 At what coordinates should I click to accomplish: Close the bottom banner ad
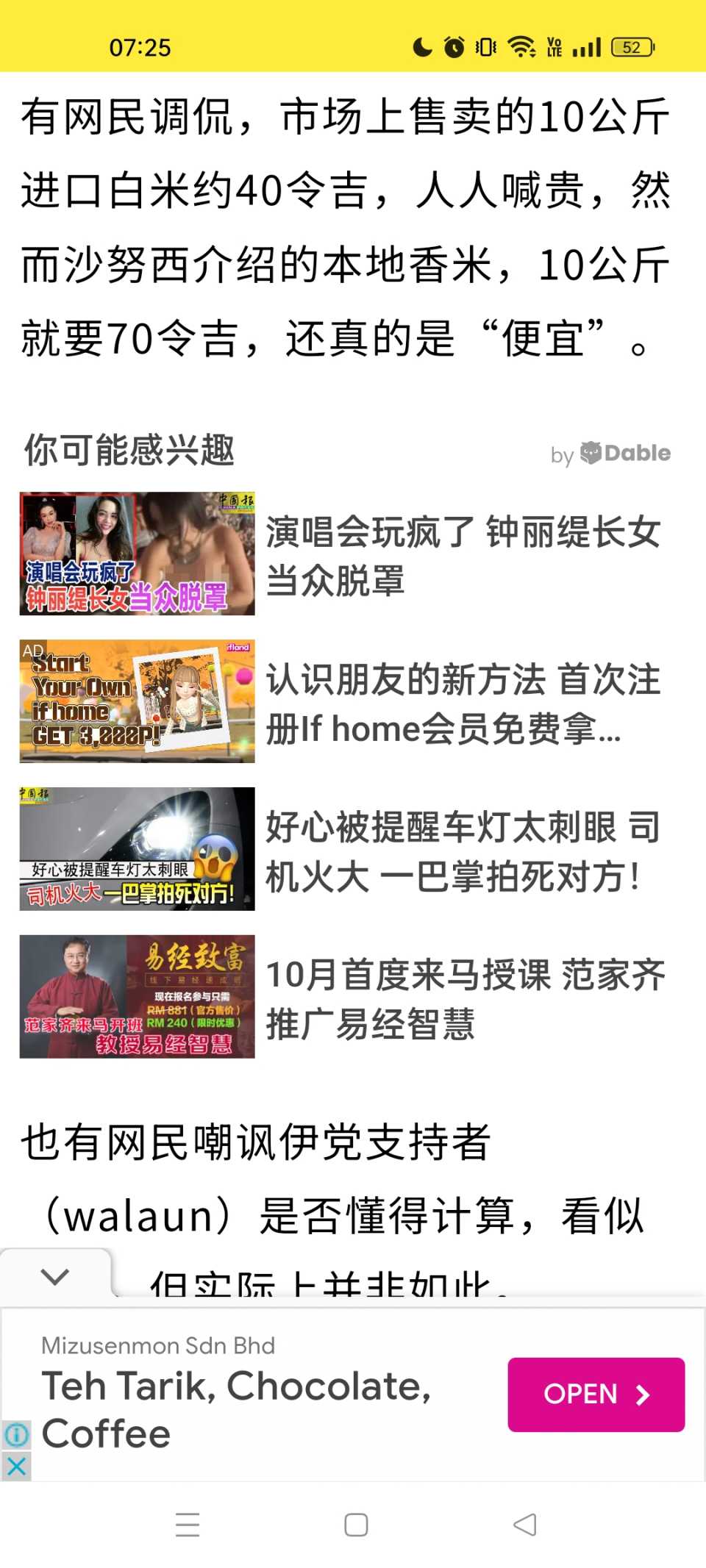(x=16, y=1467)
